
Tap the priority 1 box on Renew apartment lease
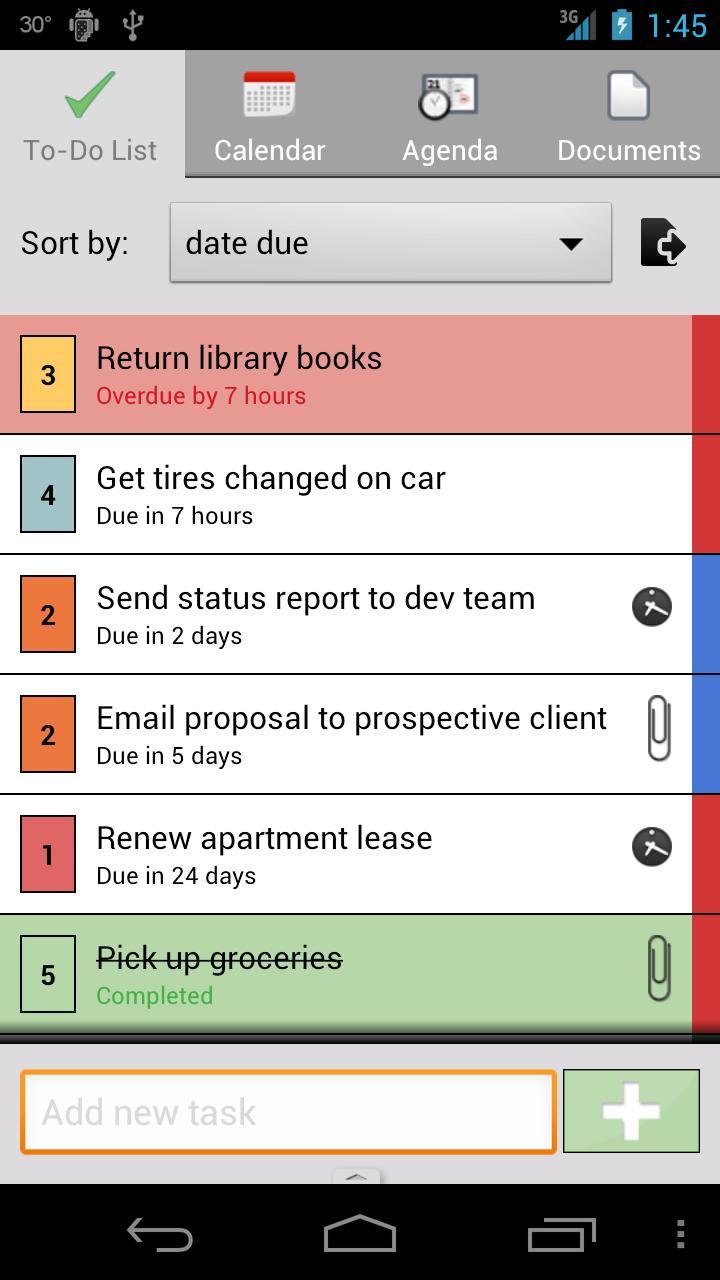coord(48,855)
